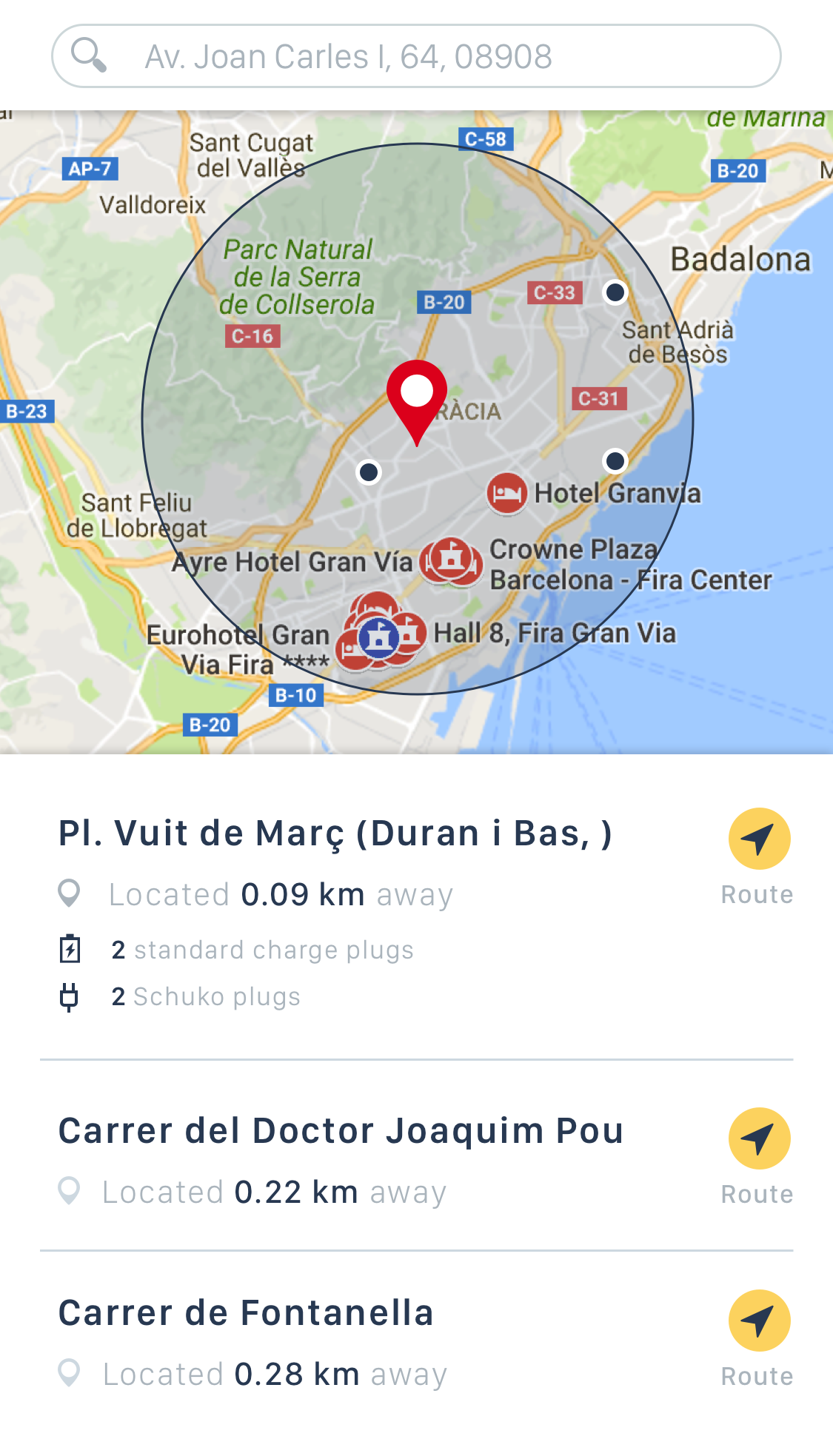Image resolution: width=833 pixels, height=1456 pixels.
Task: Open Carrer de Fontanella entry
Action: (246, 1313)
